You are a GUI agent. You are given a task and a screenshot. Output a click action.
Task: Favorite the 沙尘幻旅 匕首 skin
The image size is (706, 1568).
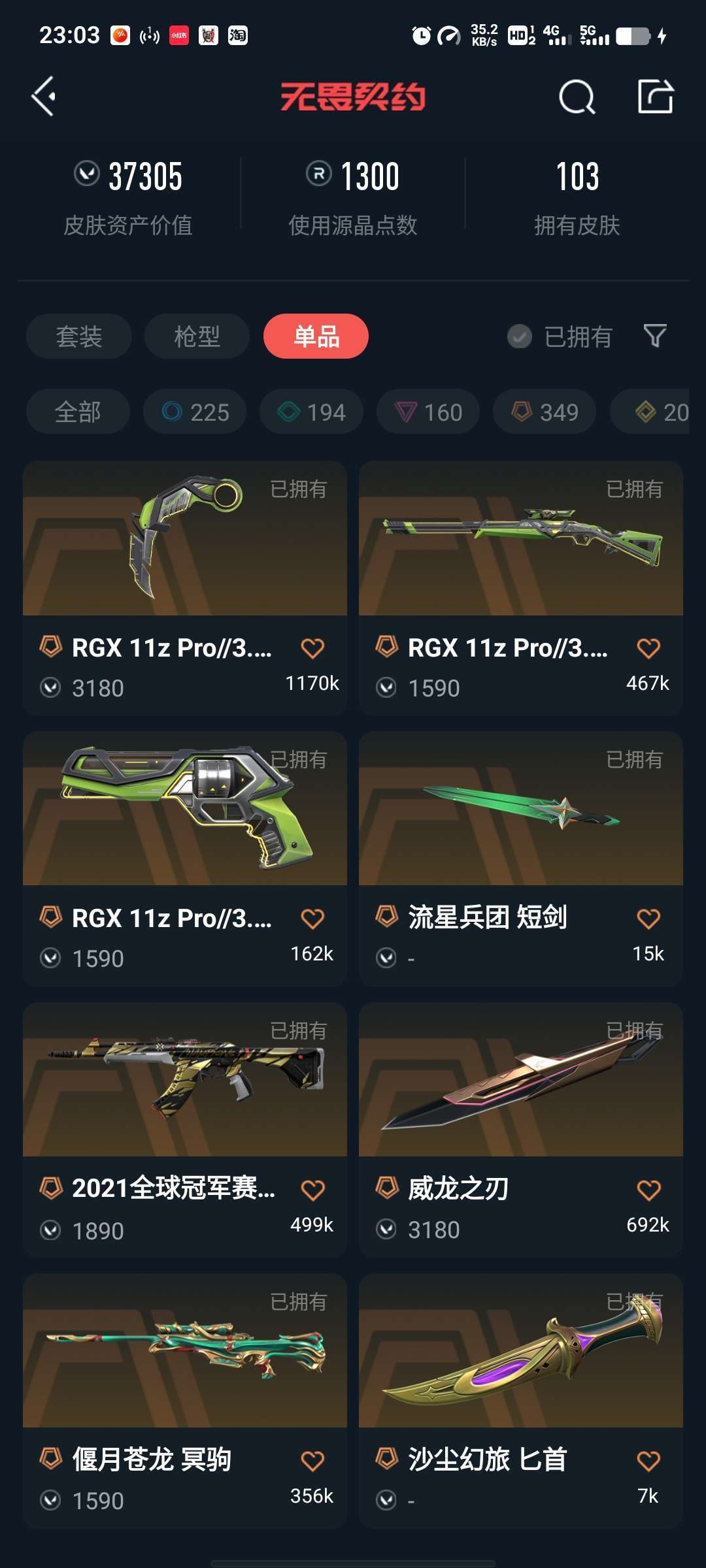point(648,1460)
